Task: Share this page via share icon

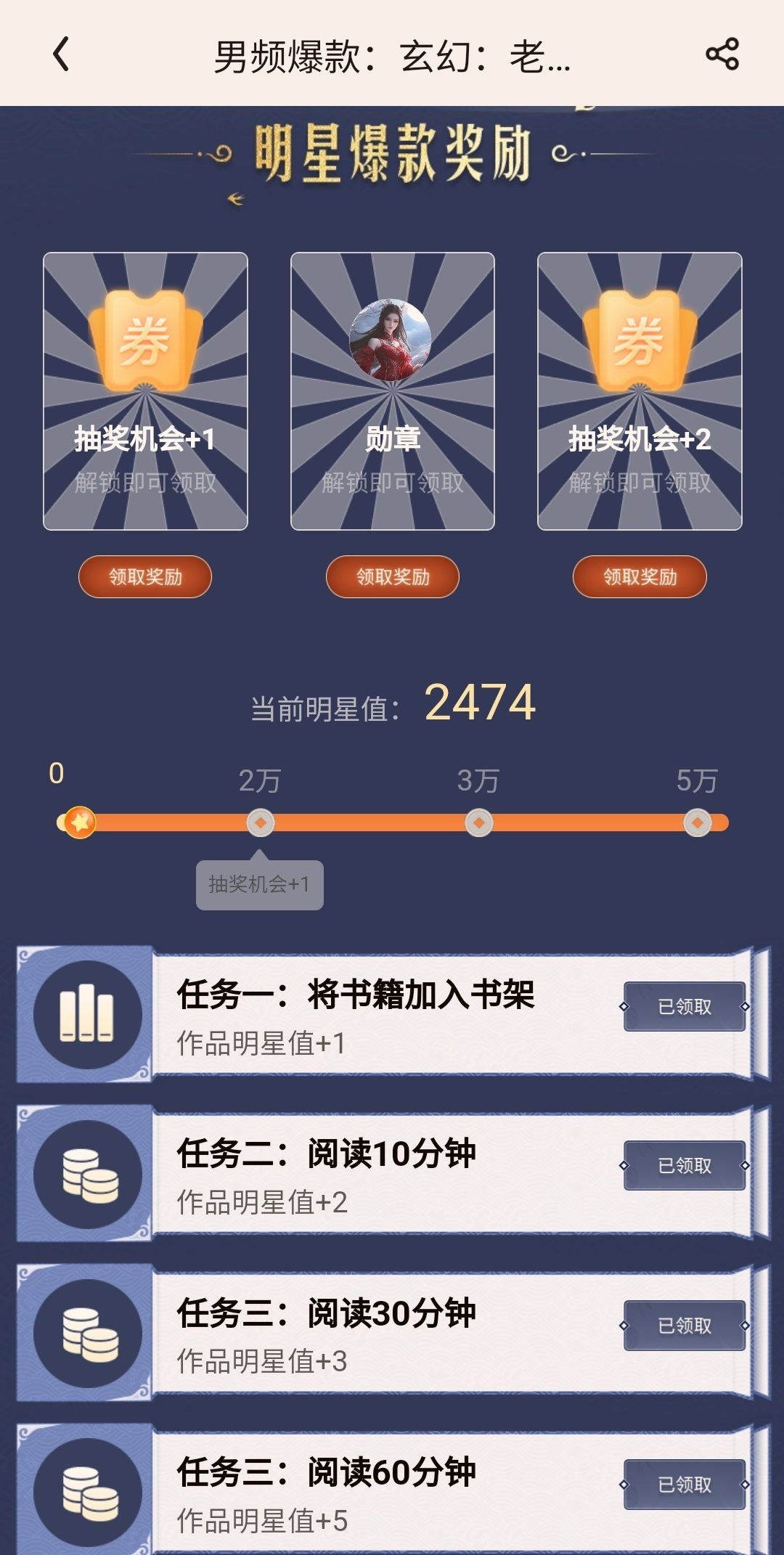Action: (x=722, y=54)
